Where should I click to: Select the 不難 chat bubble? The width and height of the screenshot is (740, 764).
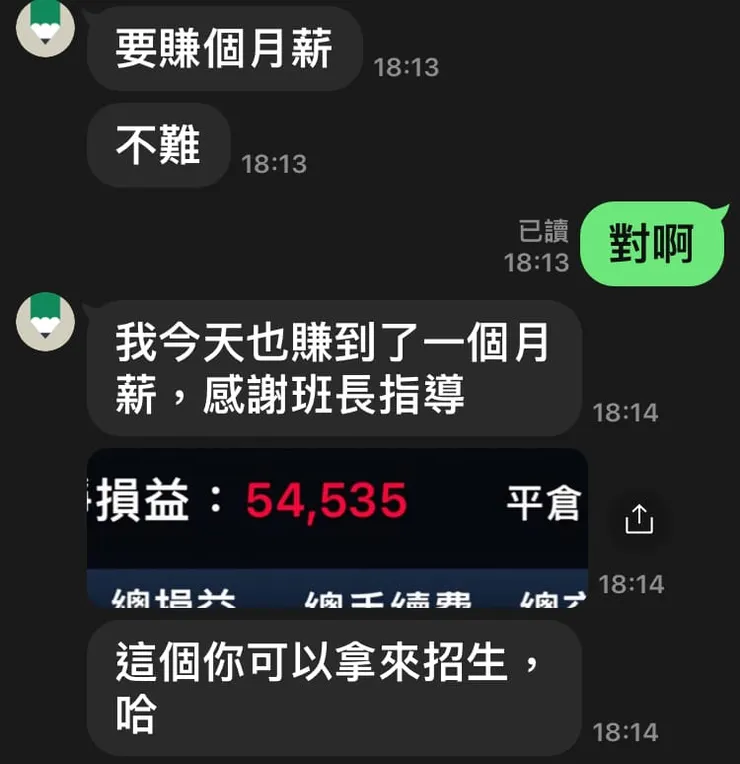point(157,143)
